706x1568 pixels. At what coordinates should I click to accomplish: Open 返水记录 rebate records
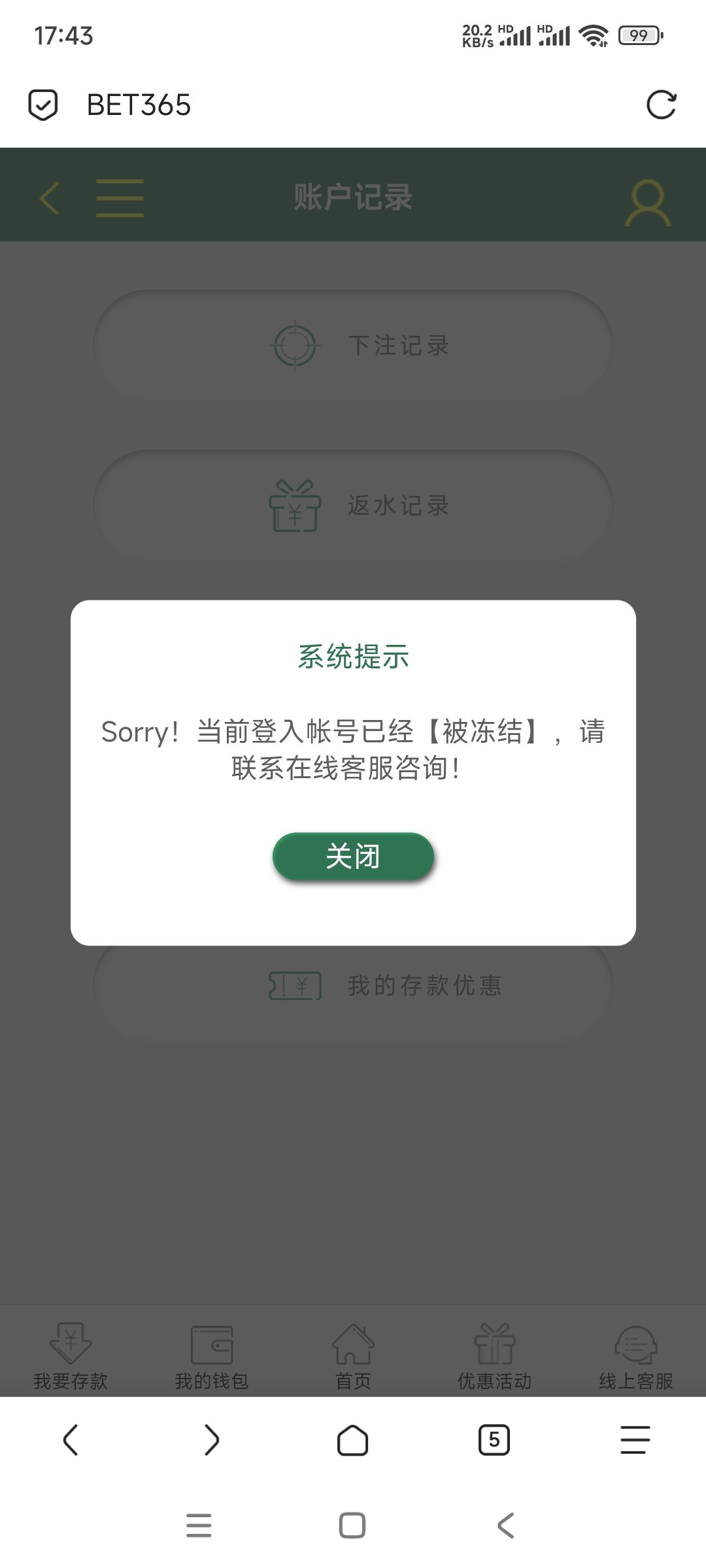pyautogui.click(x=353, y=505)
